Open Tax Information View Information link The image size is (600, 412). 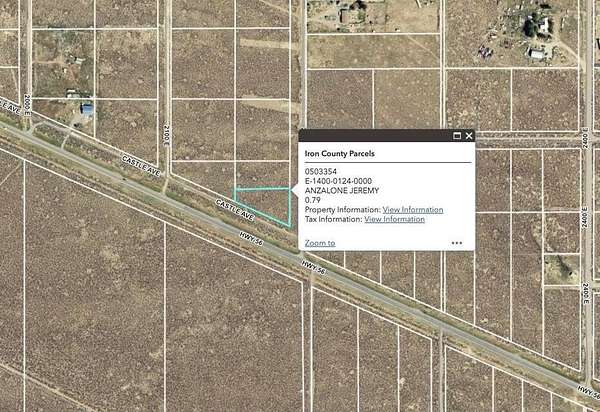(394, 219)
